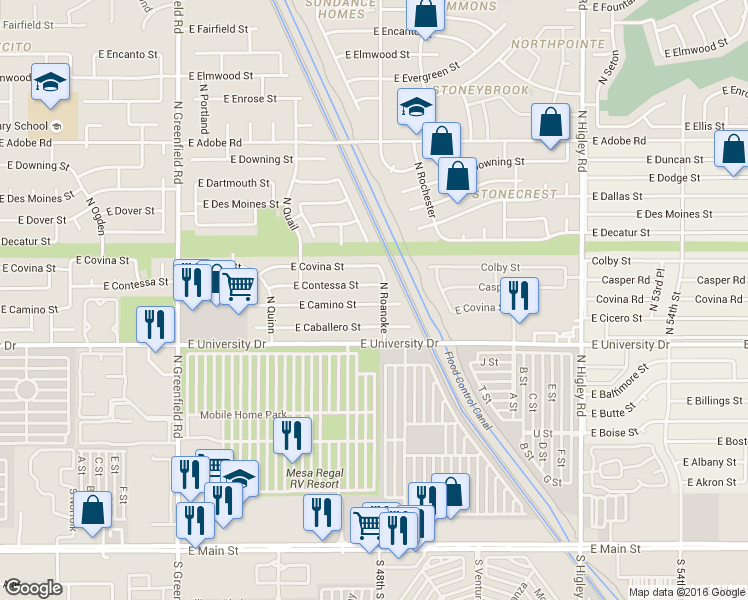The height and width of the screenshot is (600, 748).
Task: Tap the school marker by the elementary school
Action: tap(48, 83)
